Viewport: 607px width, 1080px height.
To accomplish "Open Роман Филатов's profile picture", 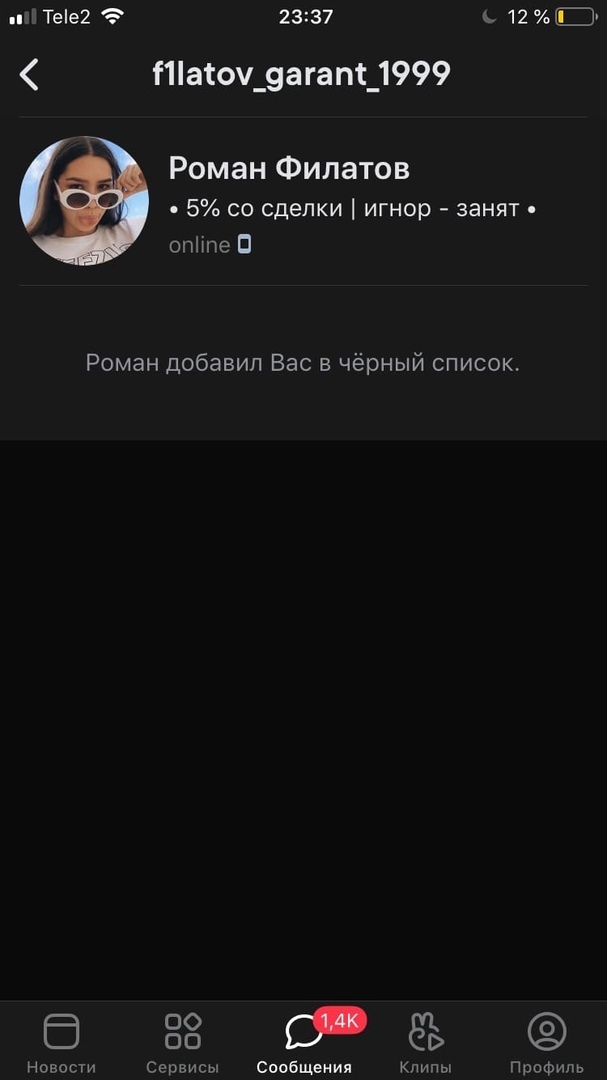I will tap(84, 201).
